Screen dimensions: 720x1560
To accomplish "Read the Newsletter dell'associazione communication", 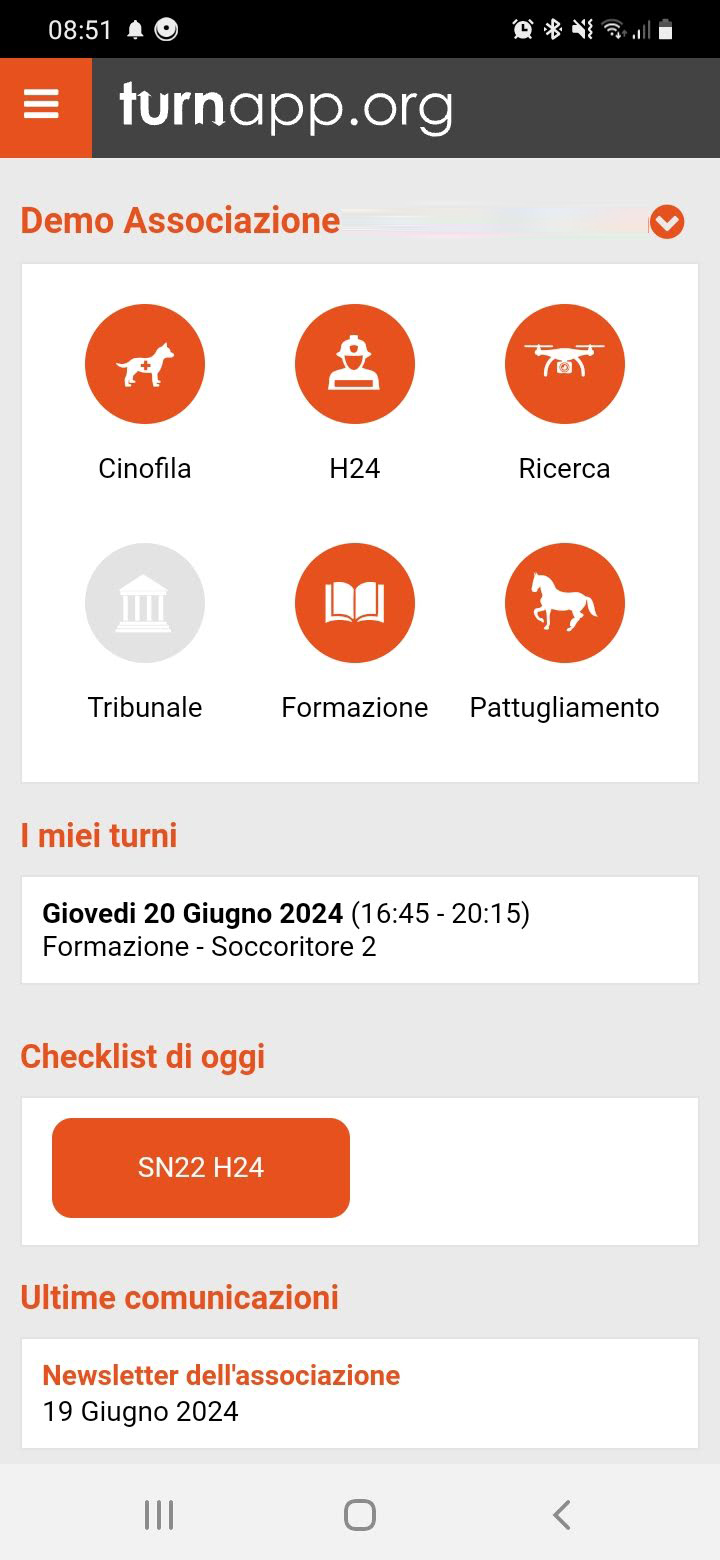I will [221, 1376].
